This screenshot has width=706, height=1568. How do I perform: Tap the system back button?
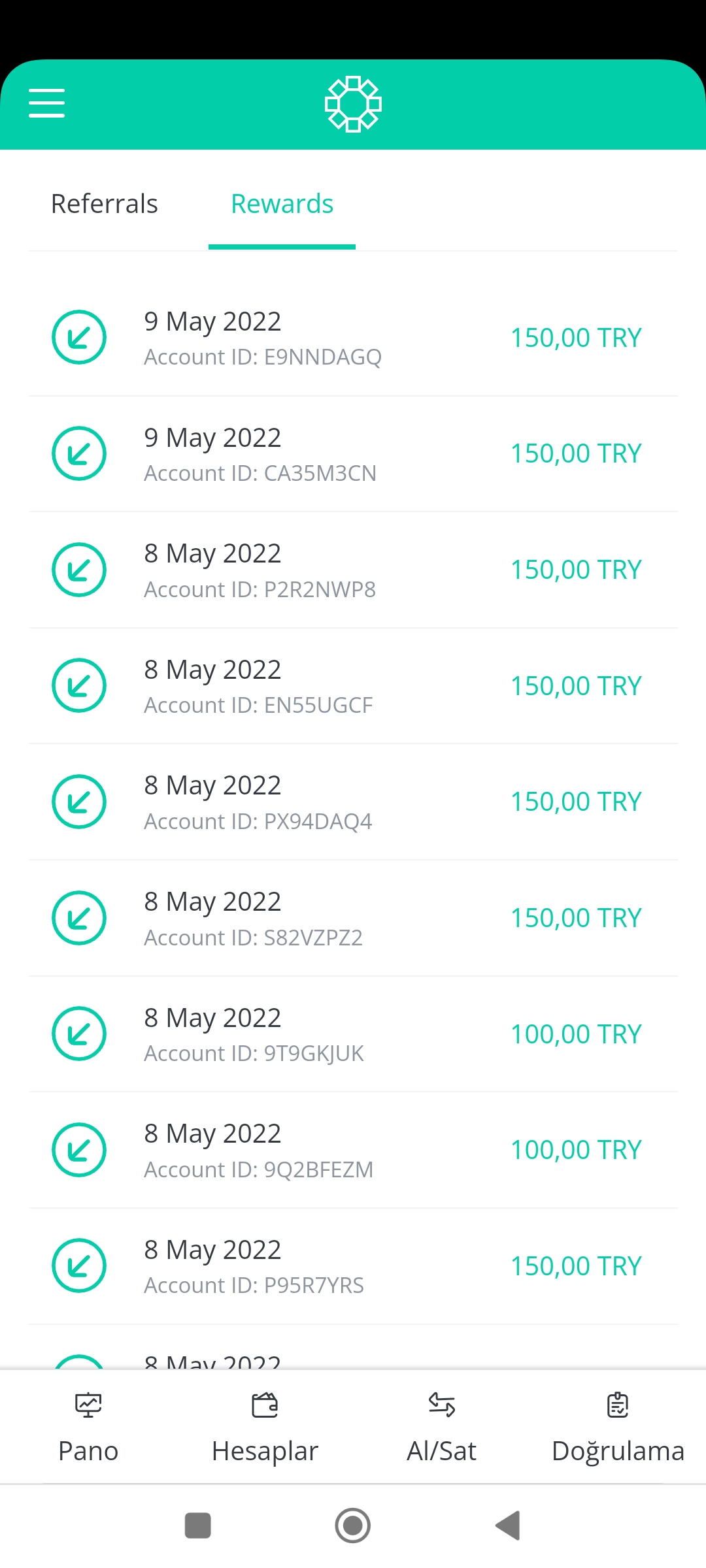tap(508, 1526)
